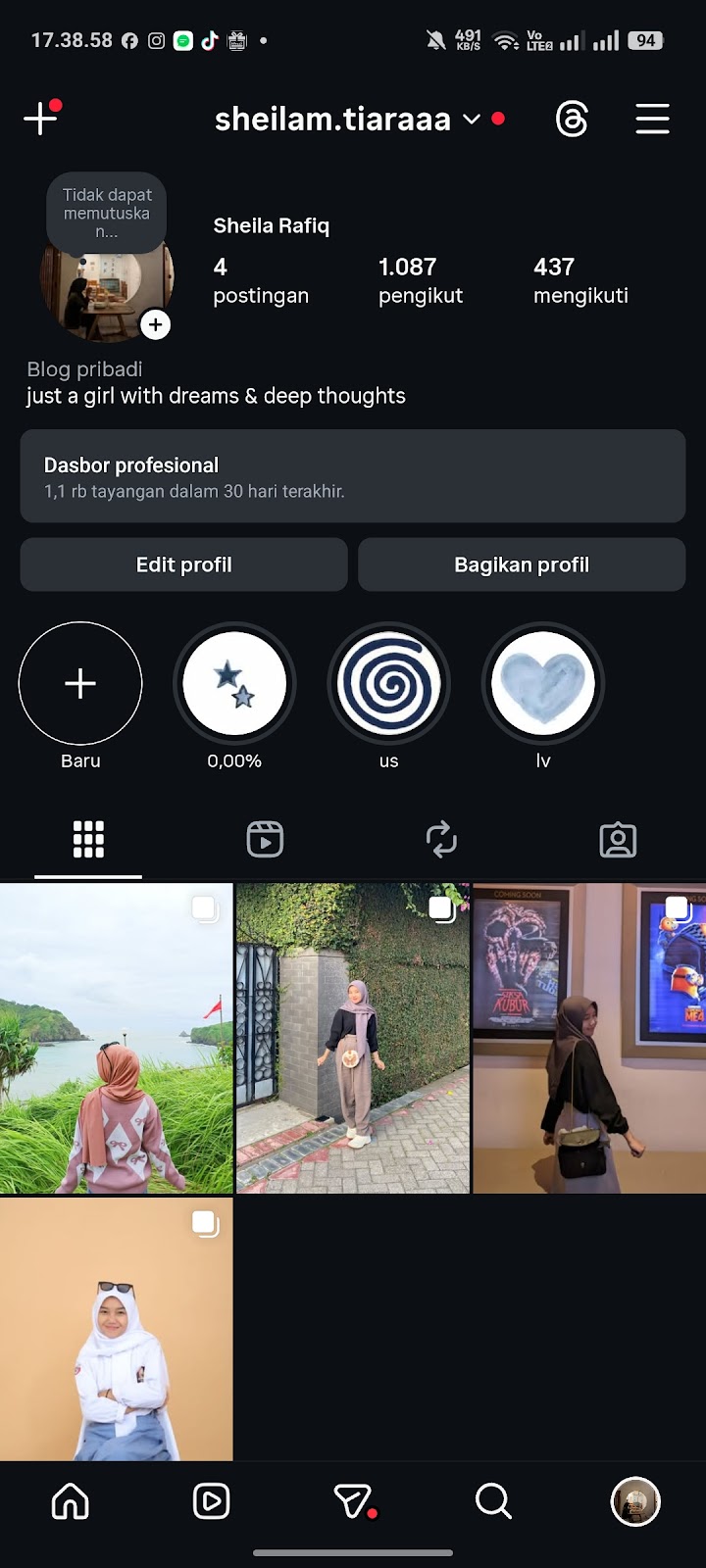Image resolution: width=706 pixels, height=1568 pixels.
Task: Tap Edit profil button
Action: click(183, 564)
